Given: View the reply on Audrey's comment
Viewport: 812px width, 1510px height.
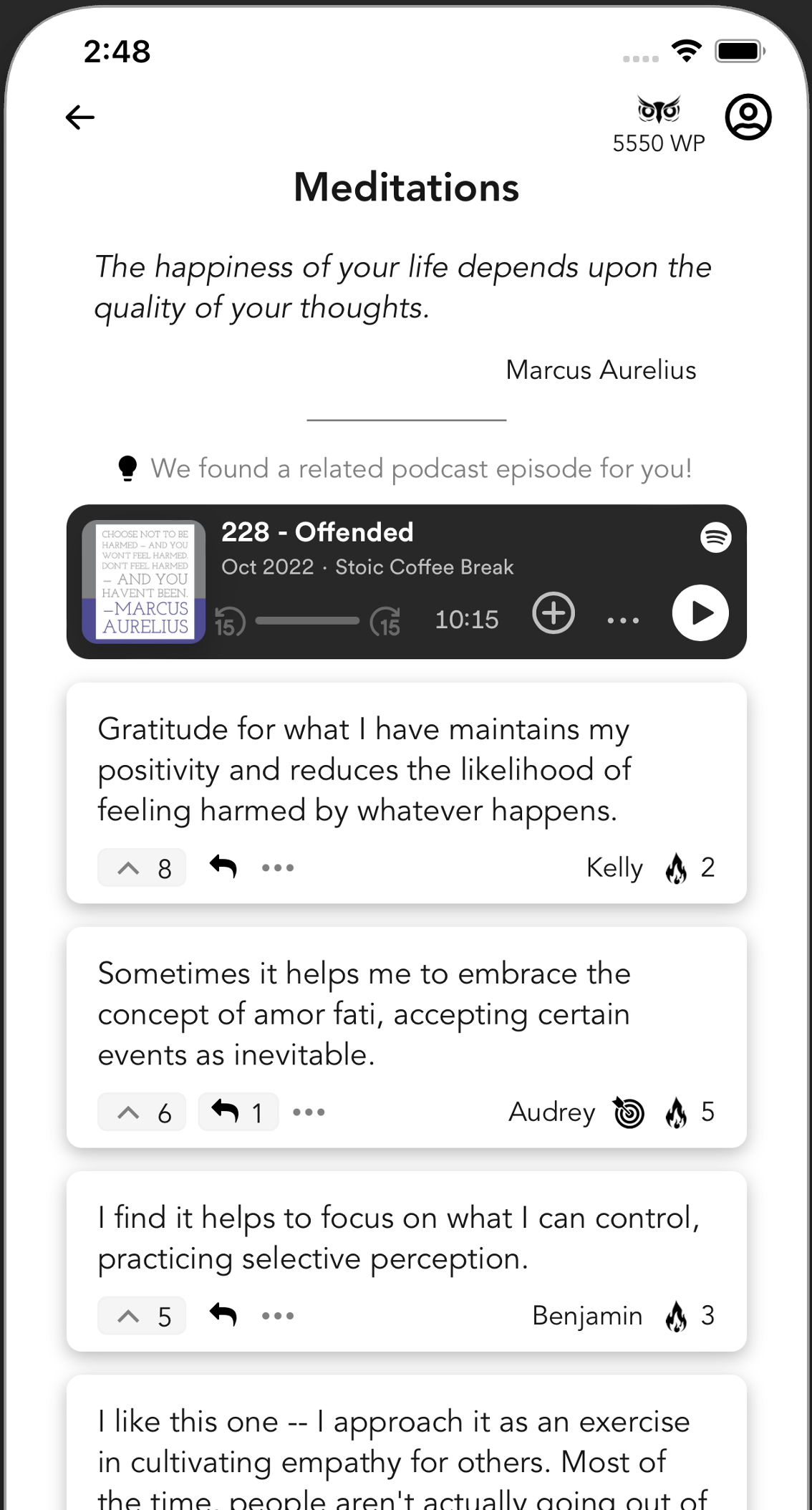Looking at the screenshot, I should click(238, 1112).
